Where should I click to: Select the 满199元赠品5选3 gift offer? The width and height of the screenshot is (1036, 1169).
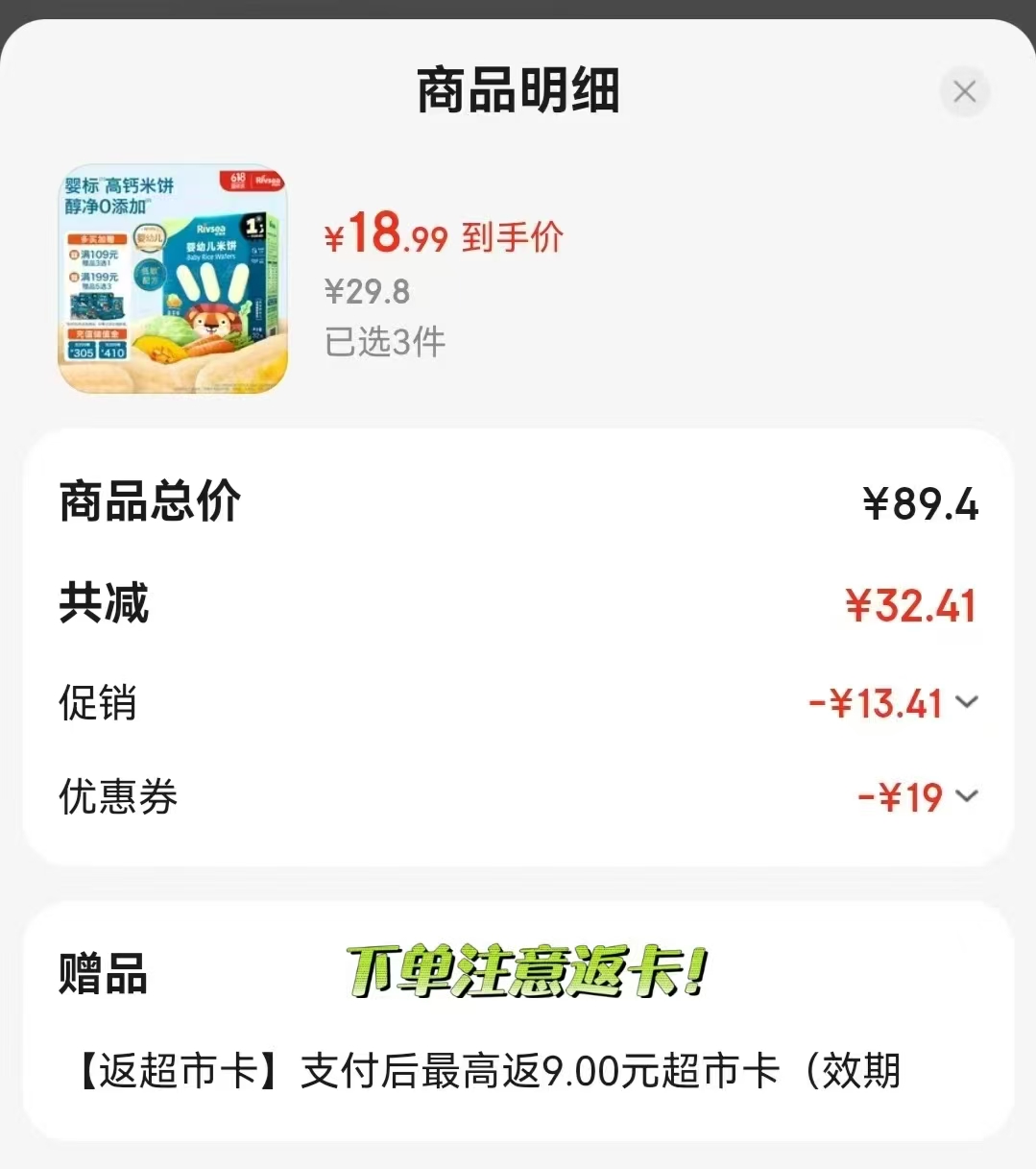(97, 280)
